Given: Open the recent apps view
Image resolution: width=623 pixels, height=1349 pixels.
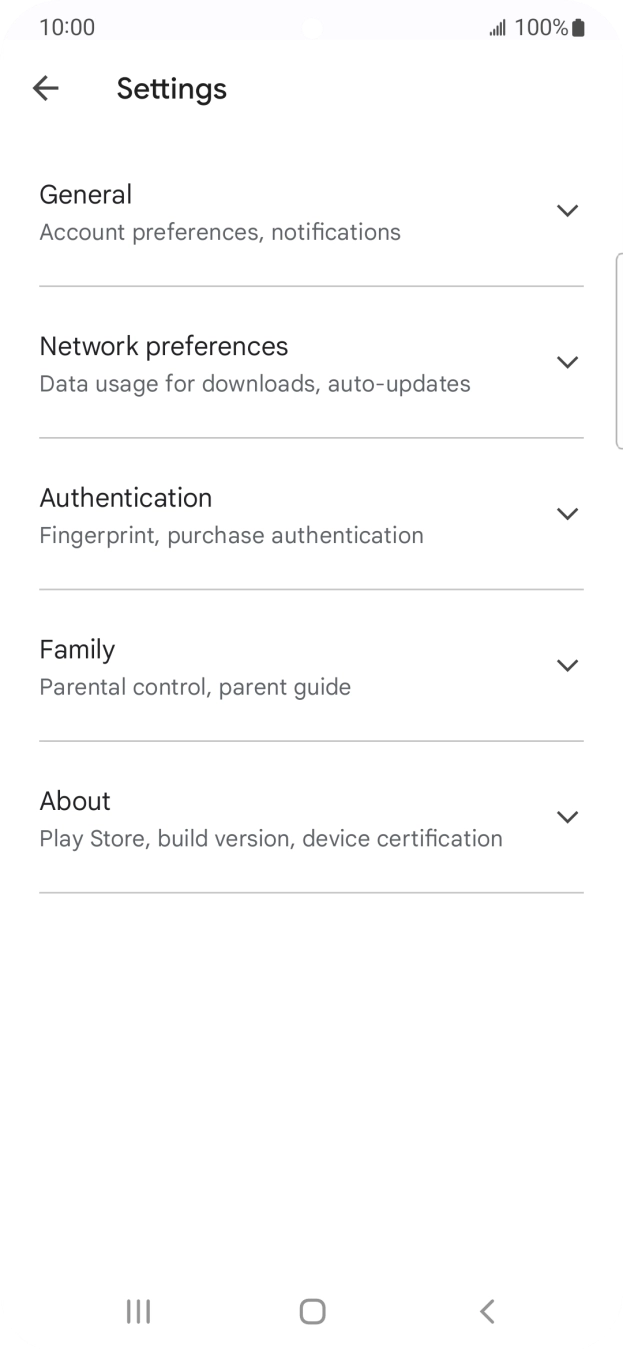Looking at the screenshot, I should coord(138,1311).
